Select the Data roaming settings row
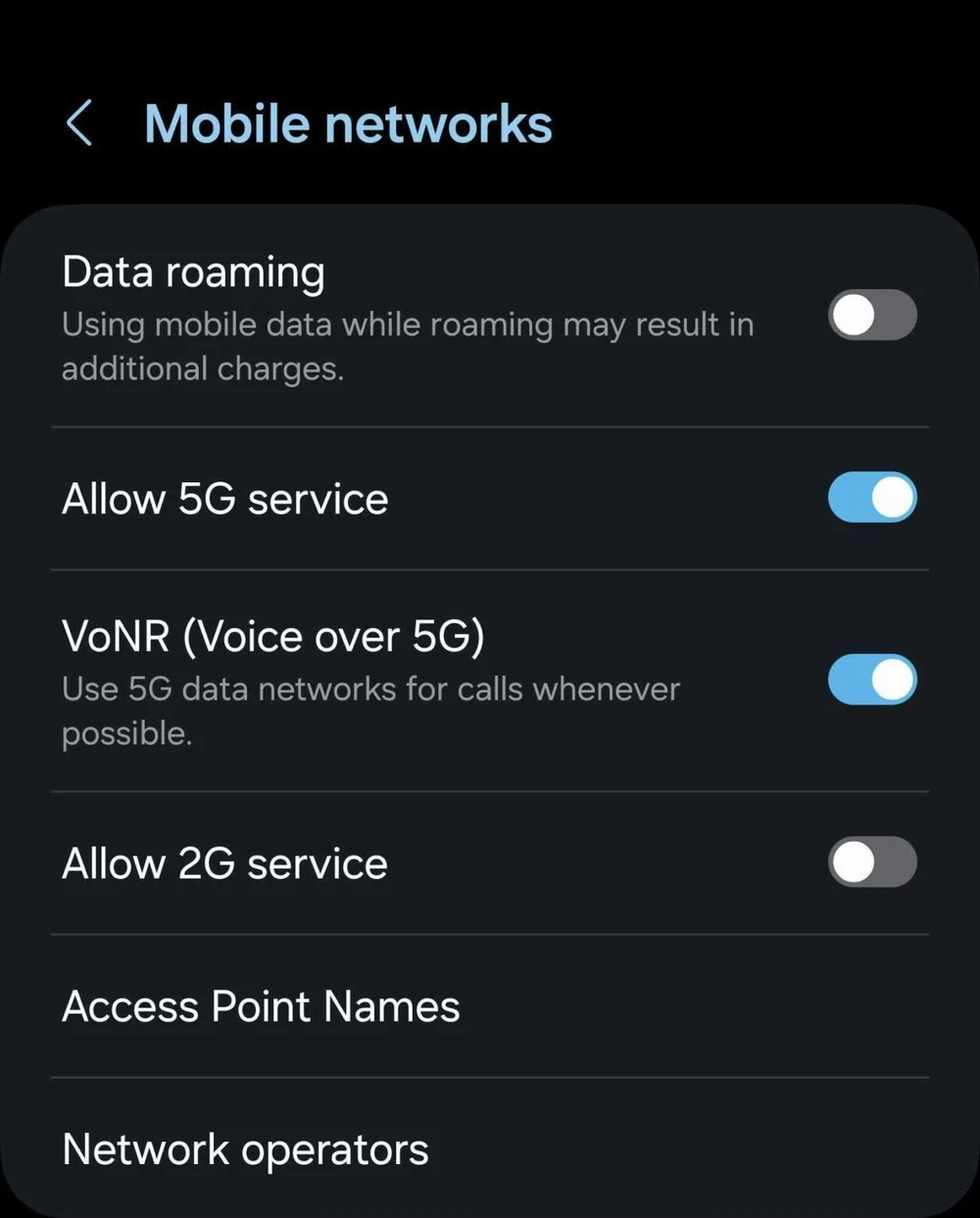 [x=392, y=314]
